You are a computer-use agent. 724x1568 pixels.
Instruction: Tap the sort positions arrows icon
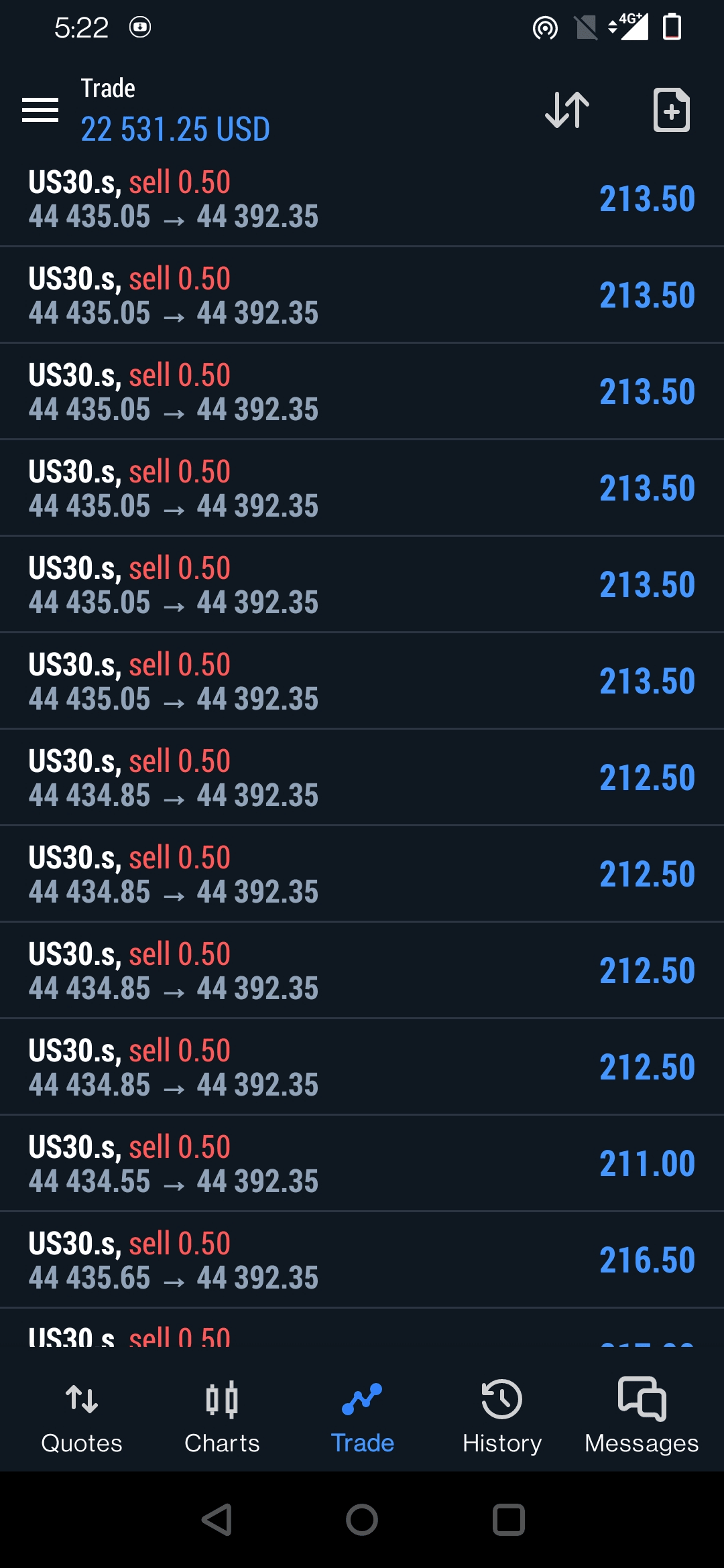[x=567, y=110]
